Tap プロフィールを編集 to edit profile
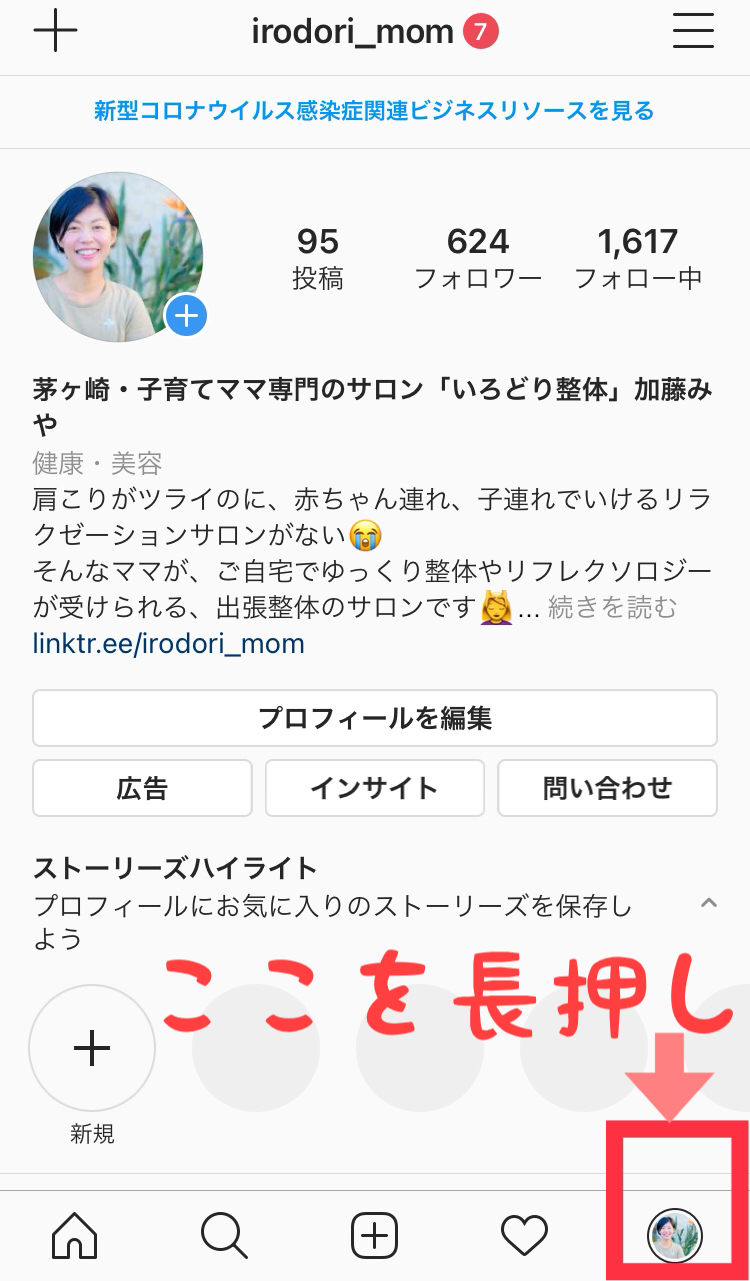Screen dimensions: 750x1281 tap(375, 718)
